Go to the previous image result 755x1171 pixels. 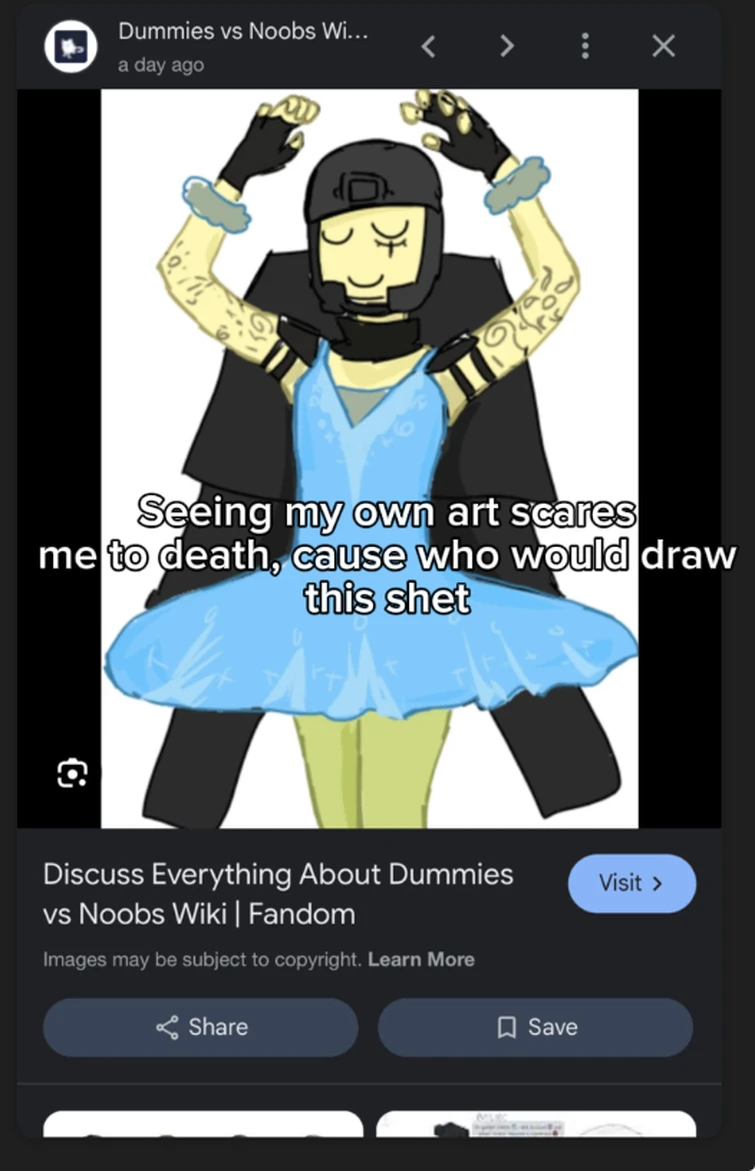pos(428,46)
